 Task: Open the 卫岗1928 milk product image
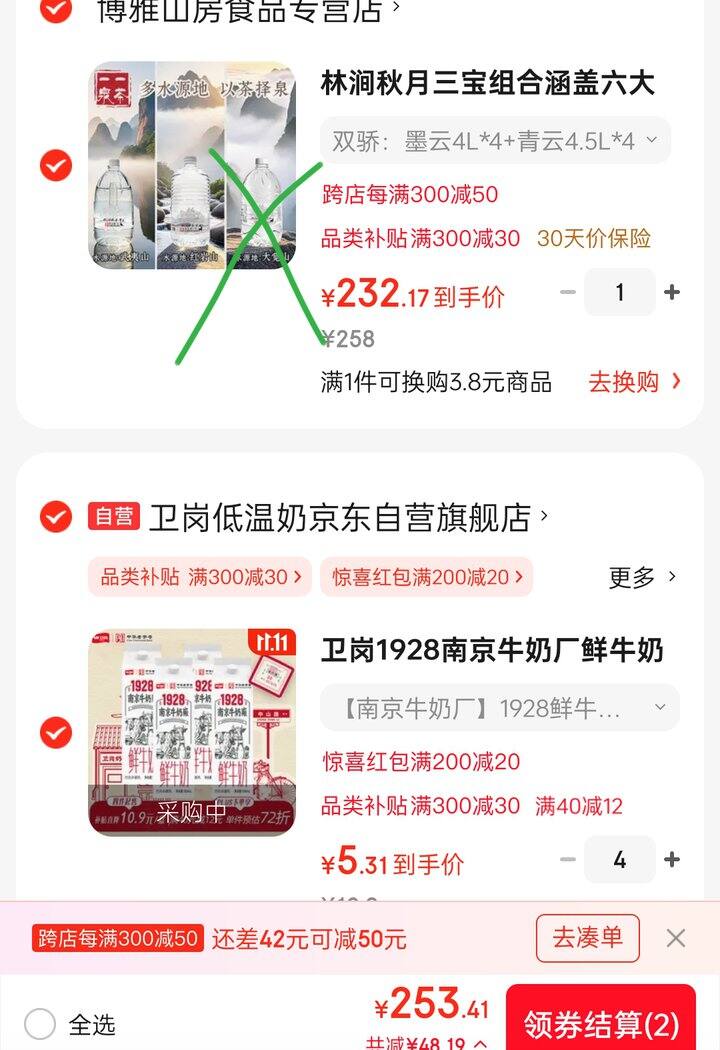pyautogui.click(x=192, y=733)
